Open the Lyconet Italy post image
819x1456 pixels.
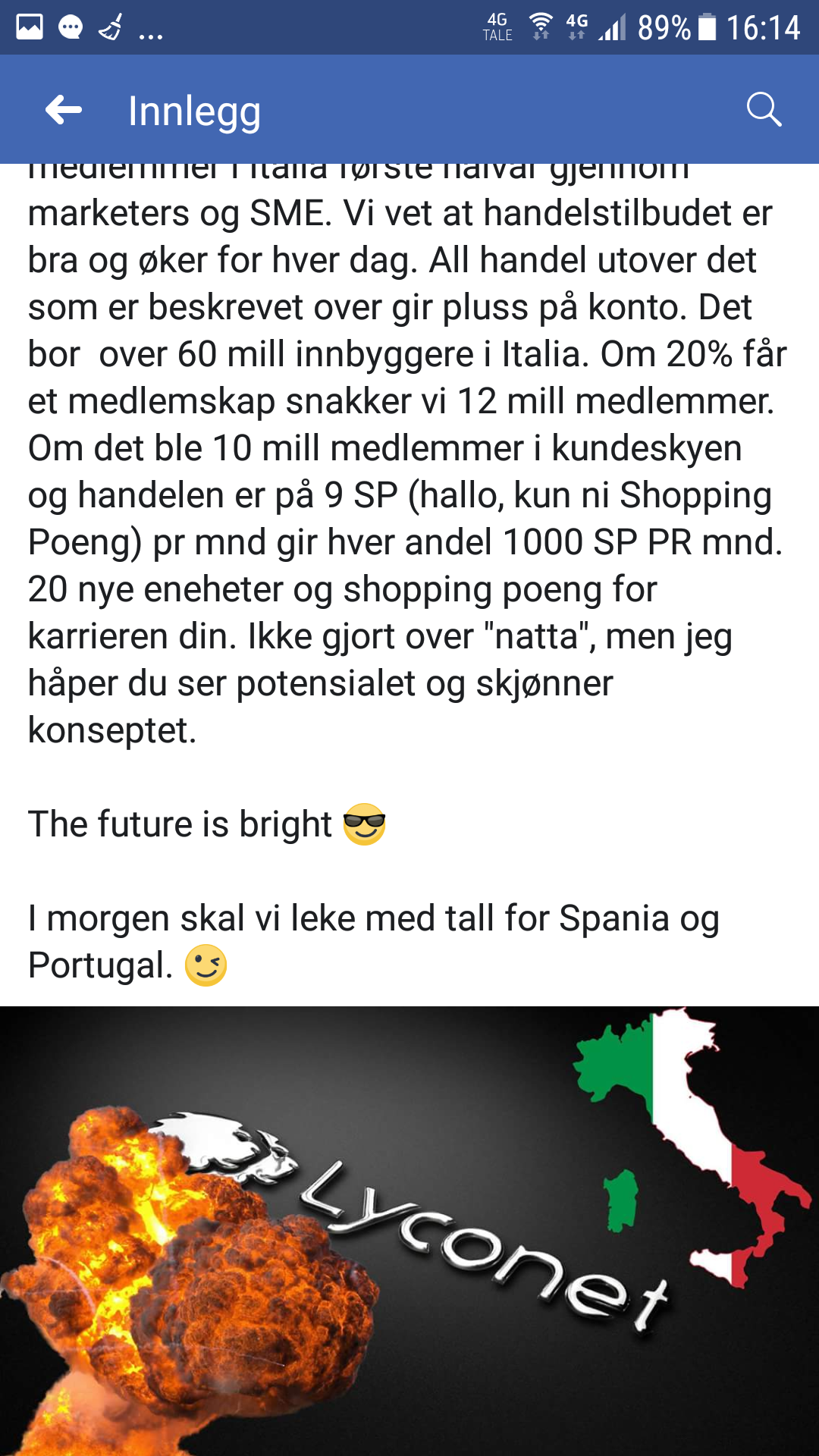[409, 1231]
